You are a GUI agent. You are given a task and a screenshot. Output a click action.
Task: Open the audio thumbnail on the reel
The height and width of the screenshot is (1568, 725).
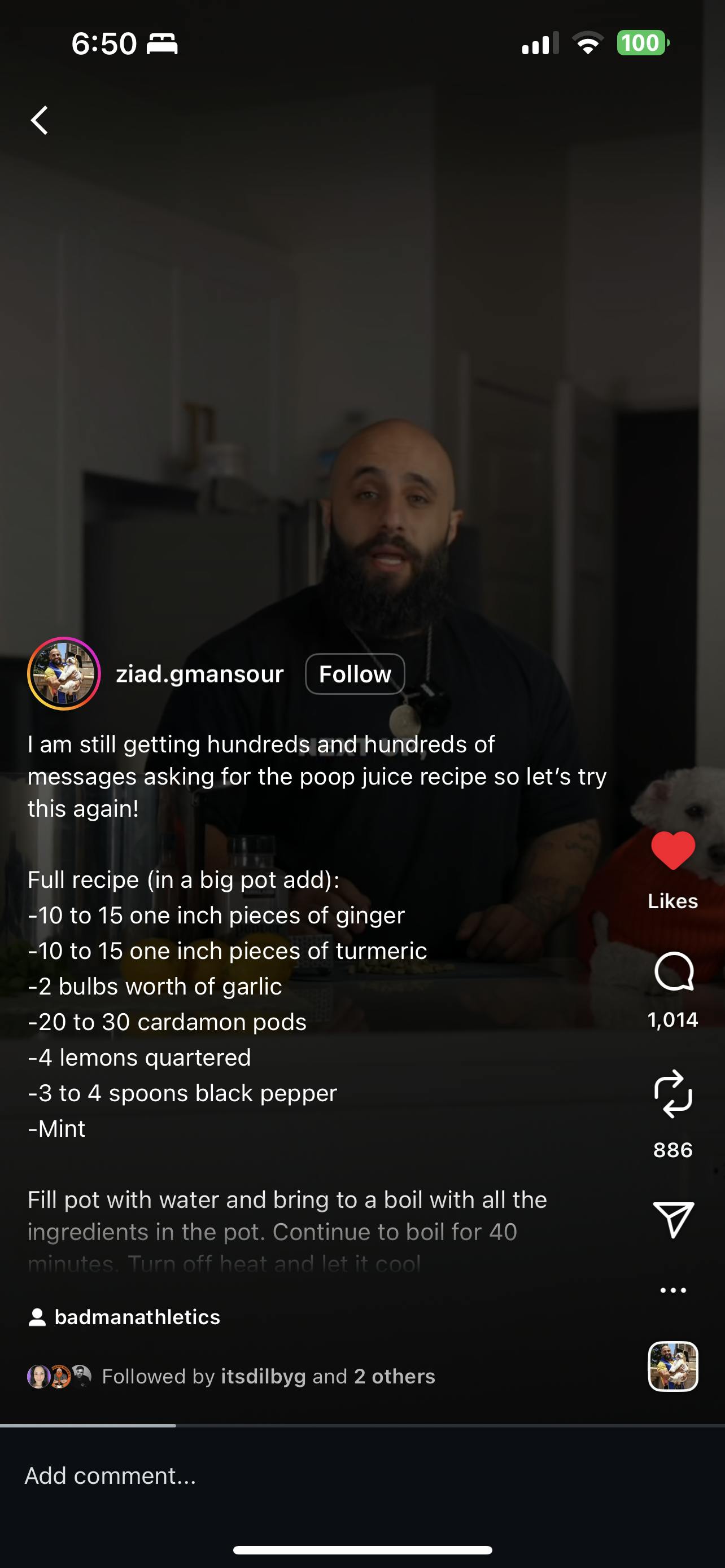(x=672, y=1366)
